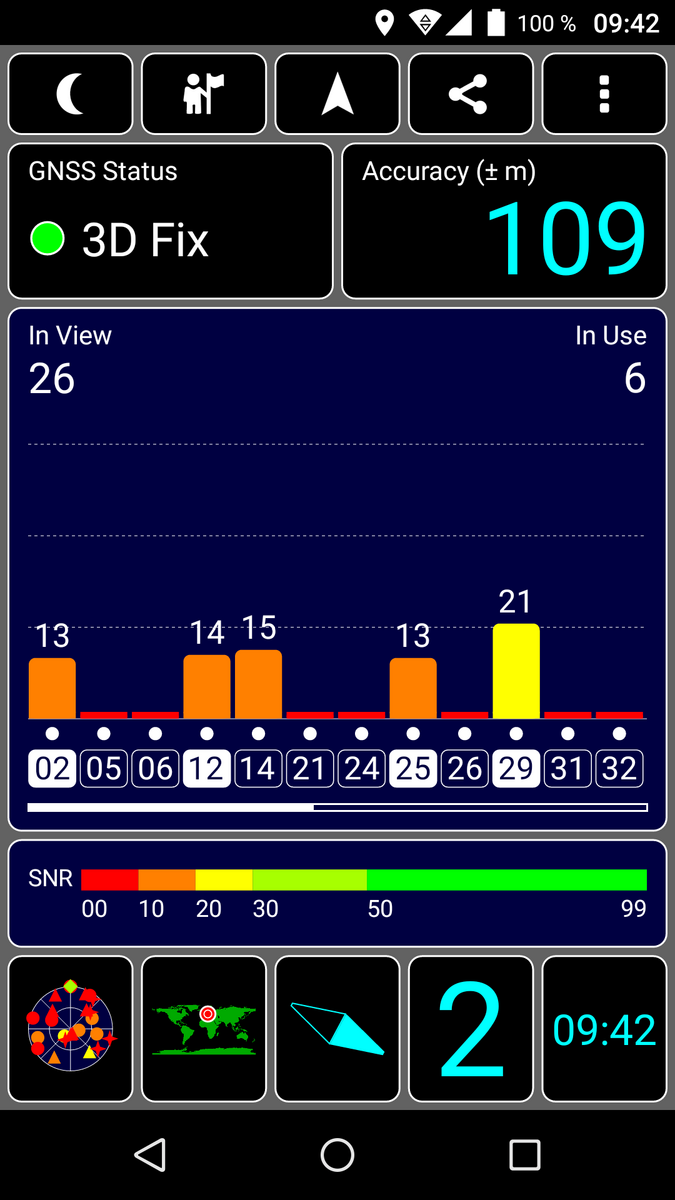The height and width of the screenshot is (1200, 675).
Task: Open the world map tile
Action: (204, 1028)
